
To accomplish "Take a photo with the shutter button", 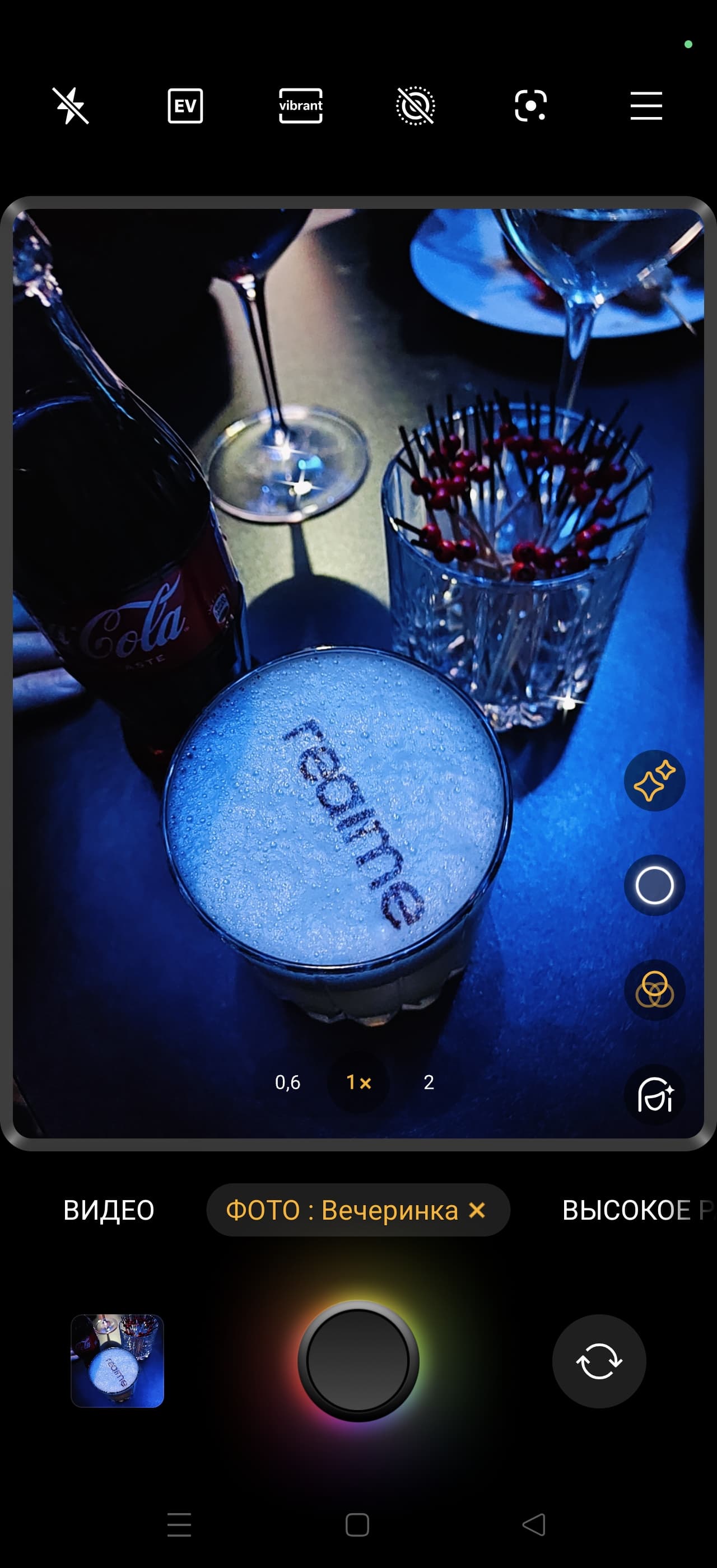I will [x=358, y=1361].
